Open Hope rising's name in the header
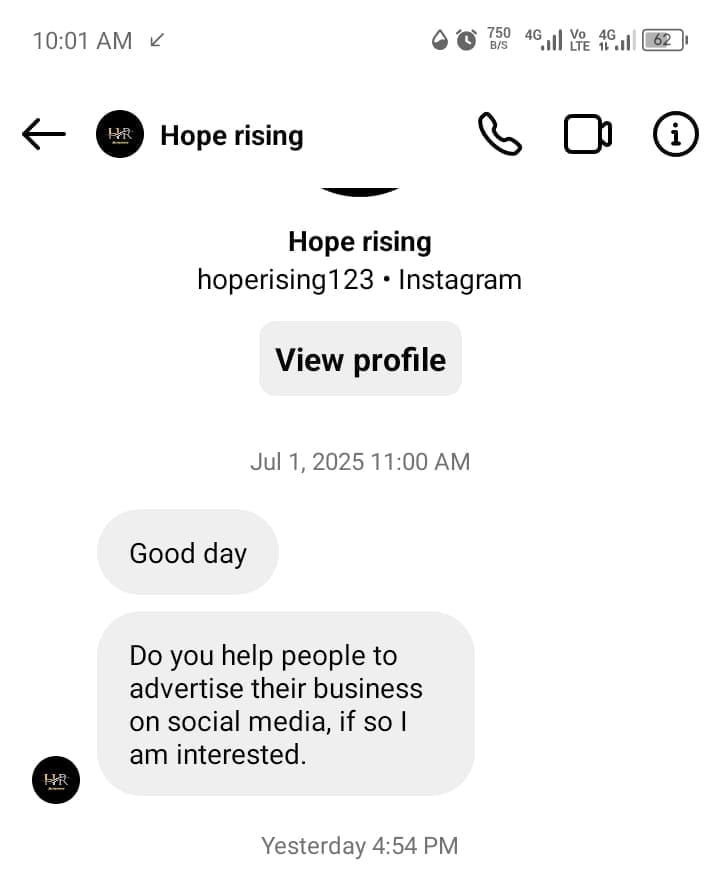The image size is (720, 887). [x=231, y=135]
